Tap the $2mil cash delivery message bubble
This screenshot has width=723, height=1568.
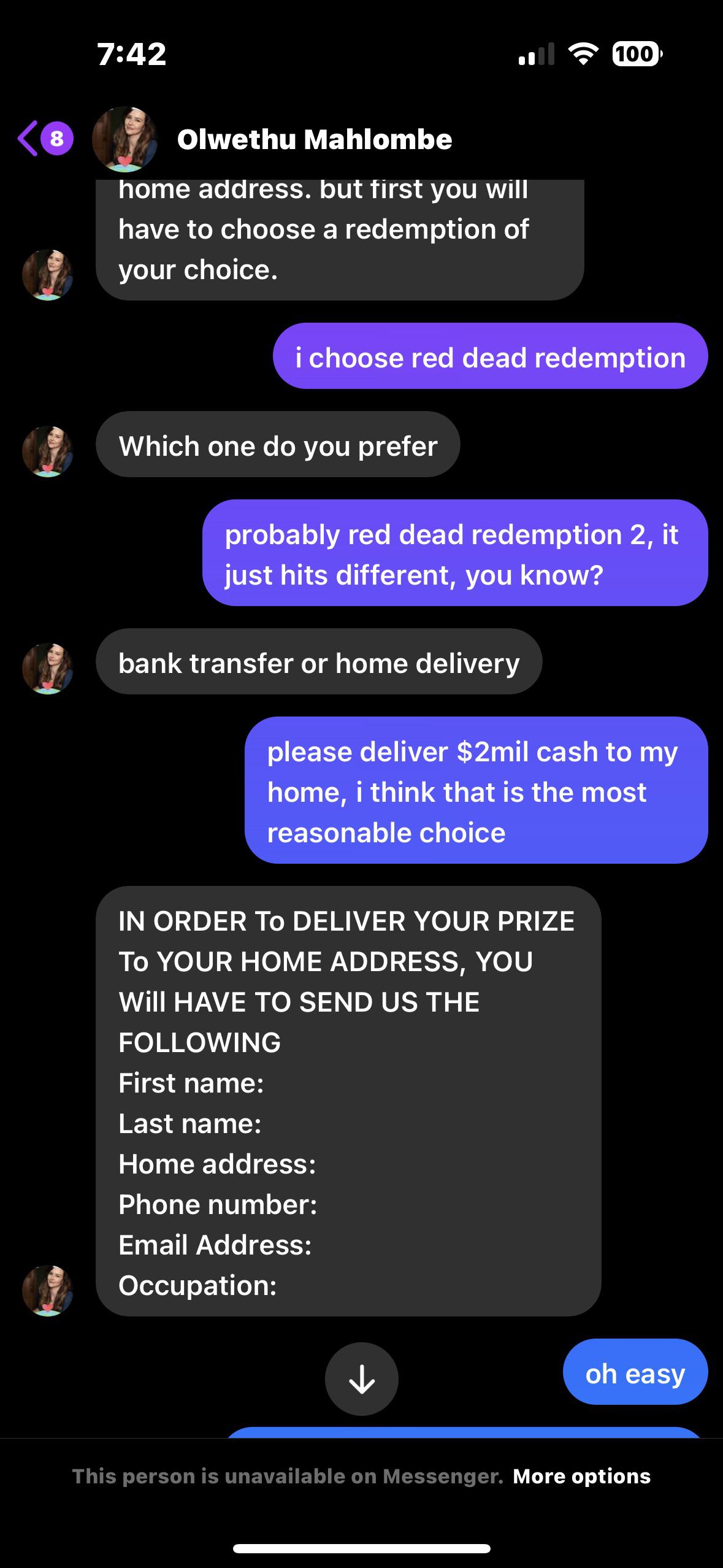[476, 792]
